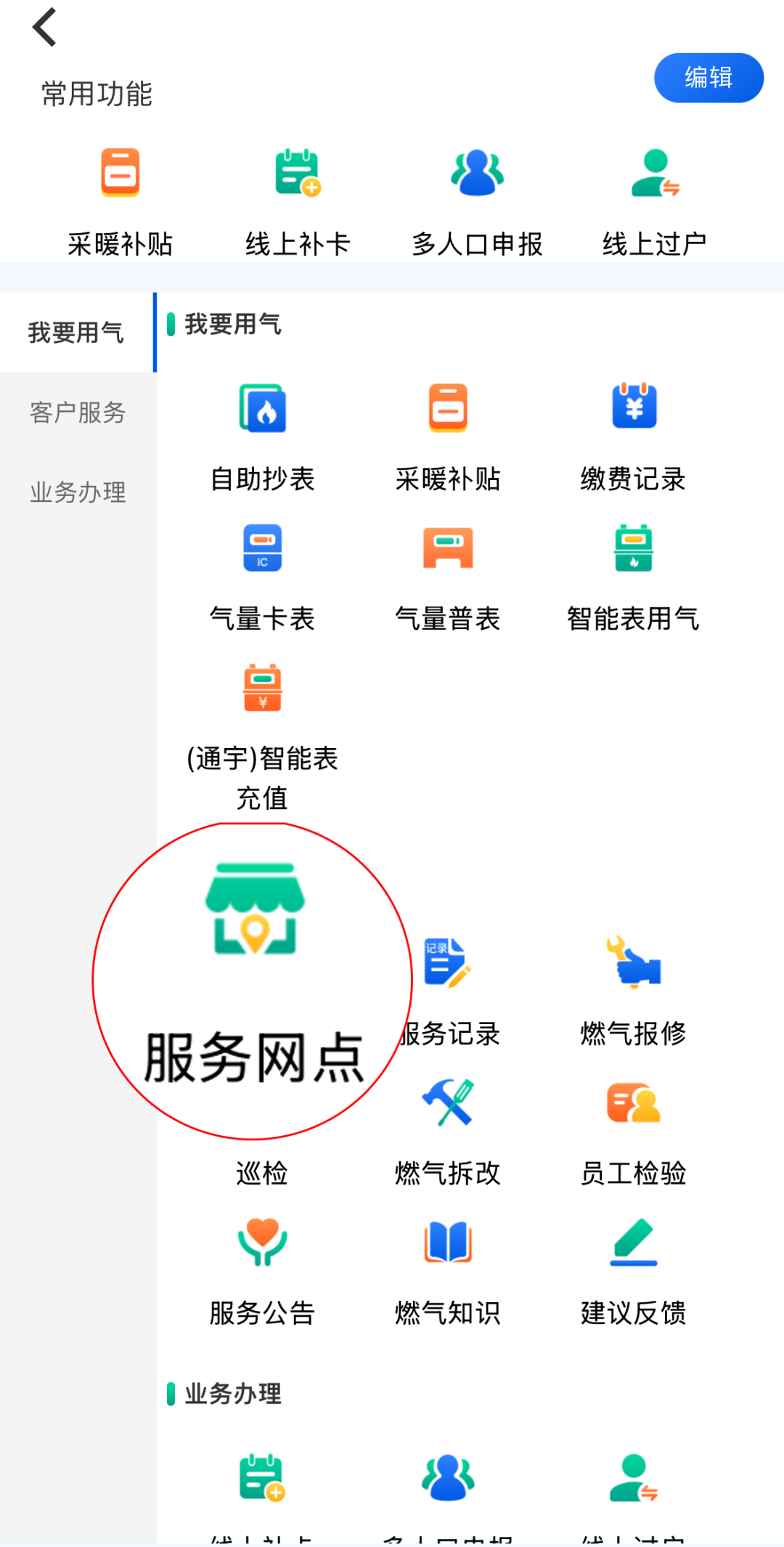This screenshot has height=1547, width=784.
Task: Switch to the 客户服务 side tab
Action: pos(78,413)
